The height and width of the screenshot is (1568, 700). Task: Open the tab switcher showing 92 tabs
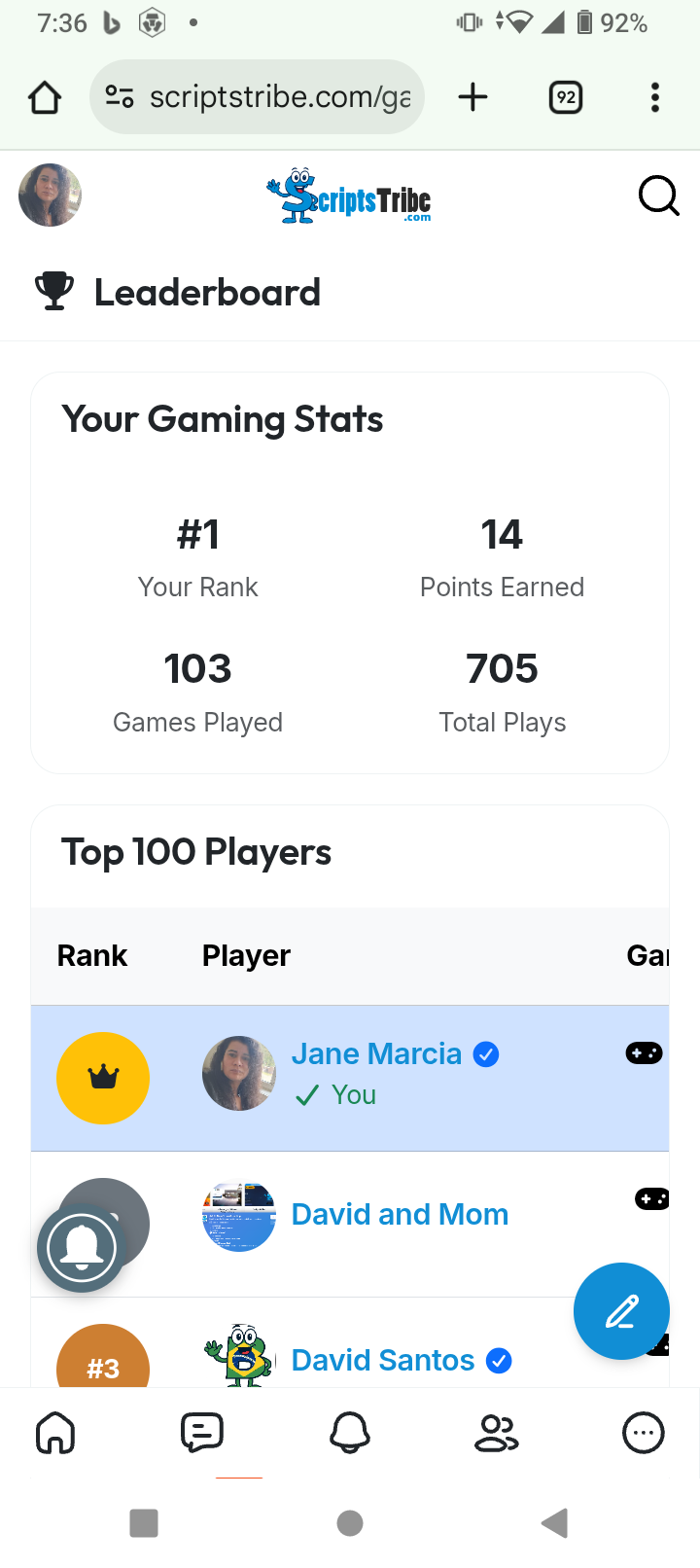tap(566, 97)
